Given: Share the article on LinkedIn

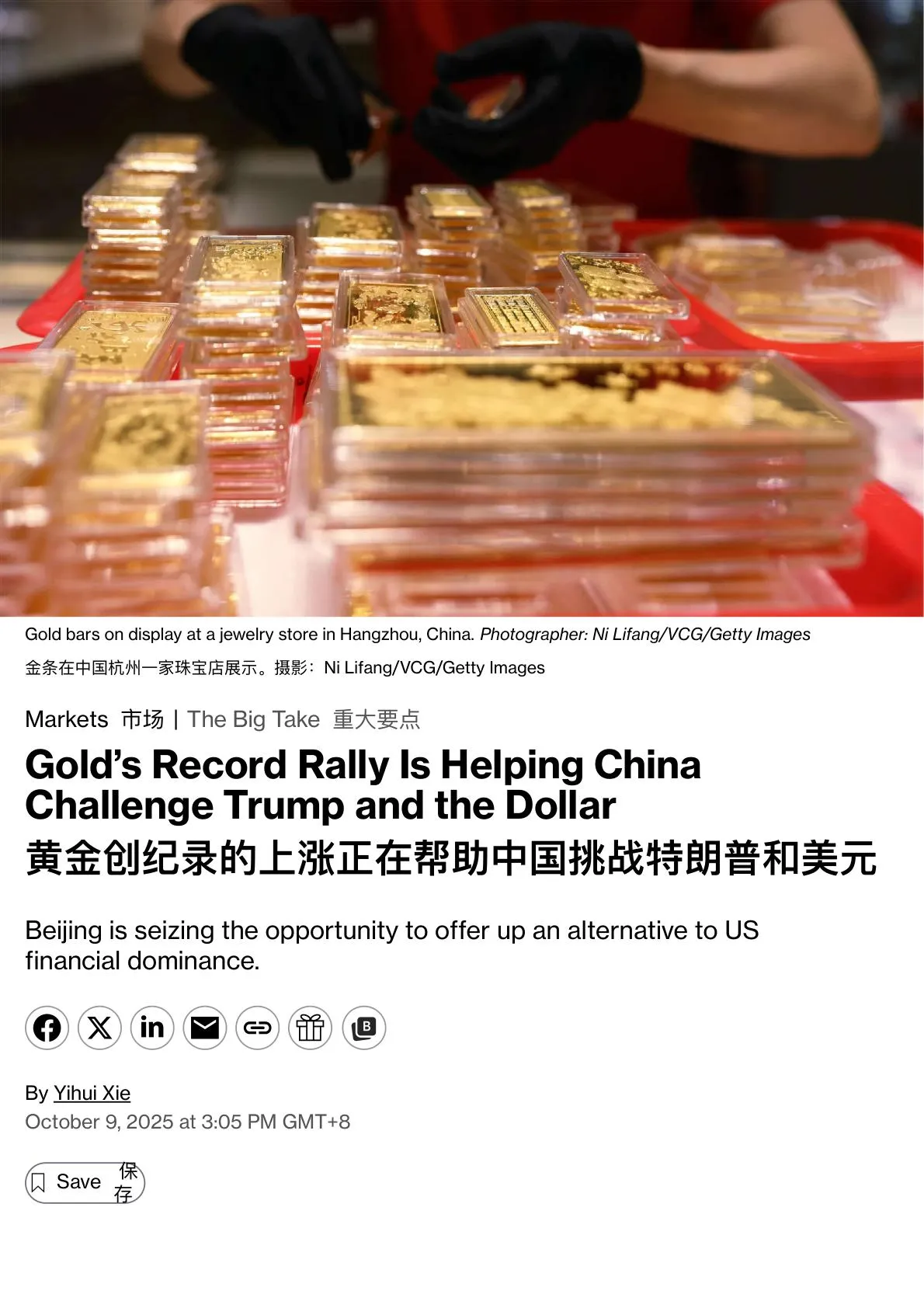Looking at the screenshot, I should point(152,1028).
